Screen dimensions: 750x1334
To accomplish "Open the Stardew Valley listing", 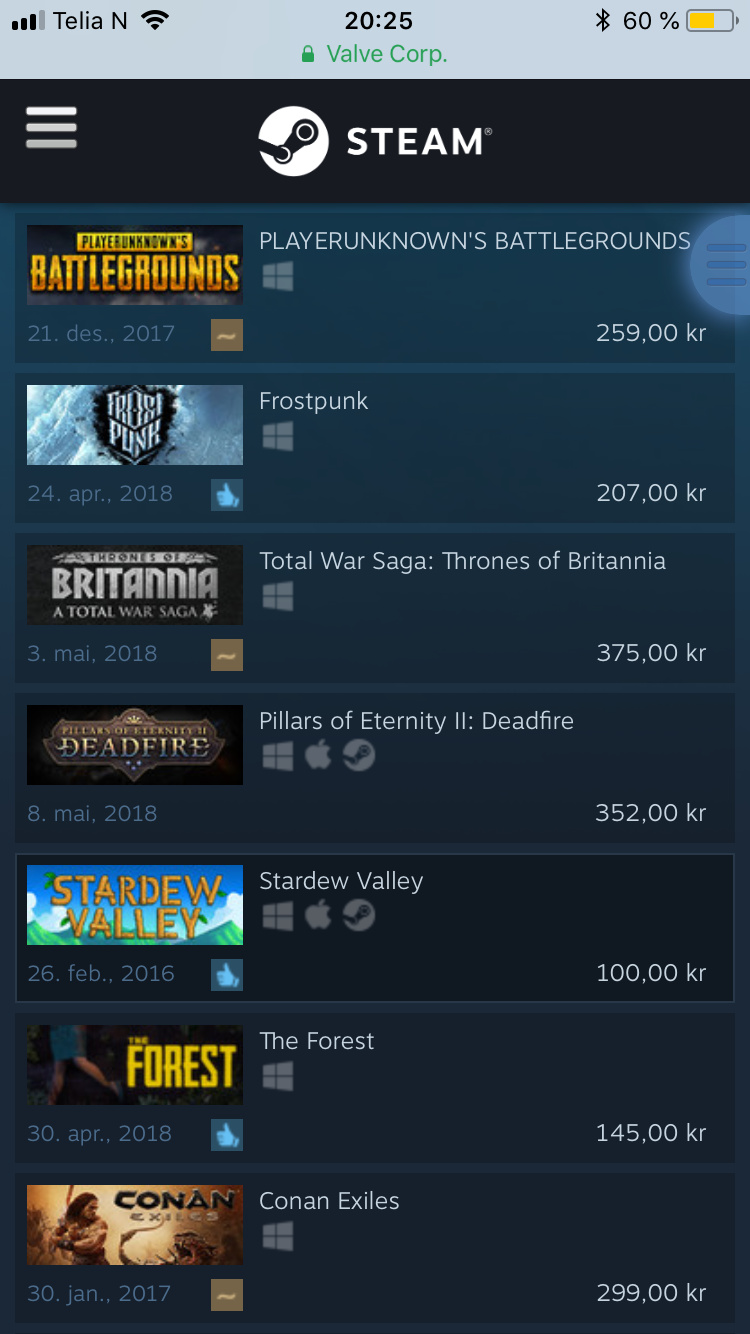I will coord(375,929).
